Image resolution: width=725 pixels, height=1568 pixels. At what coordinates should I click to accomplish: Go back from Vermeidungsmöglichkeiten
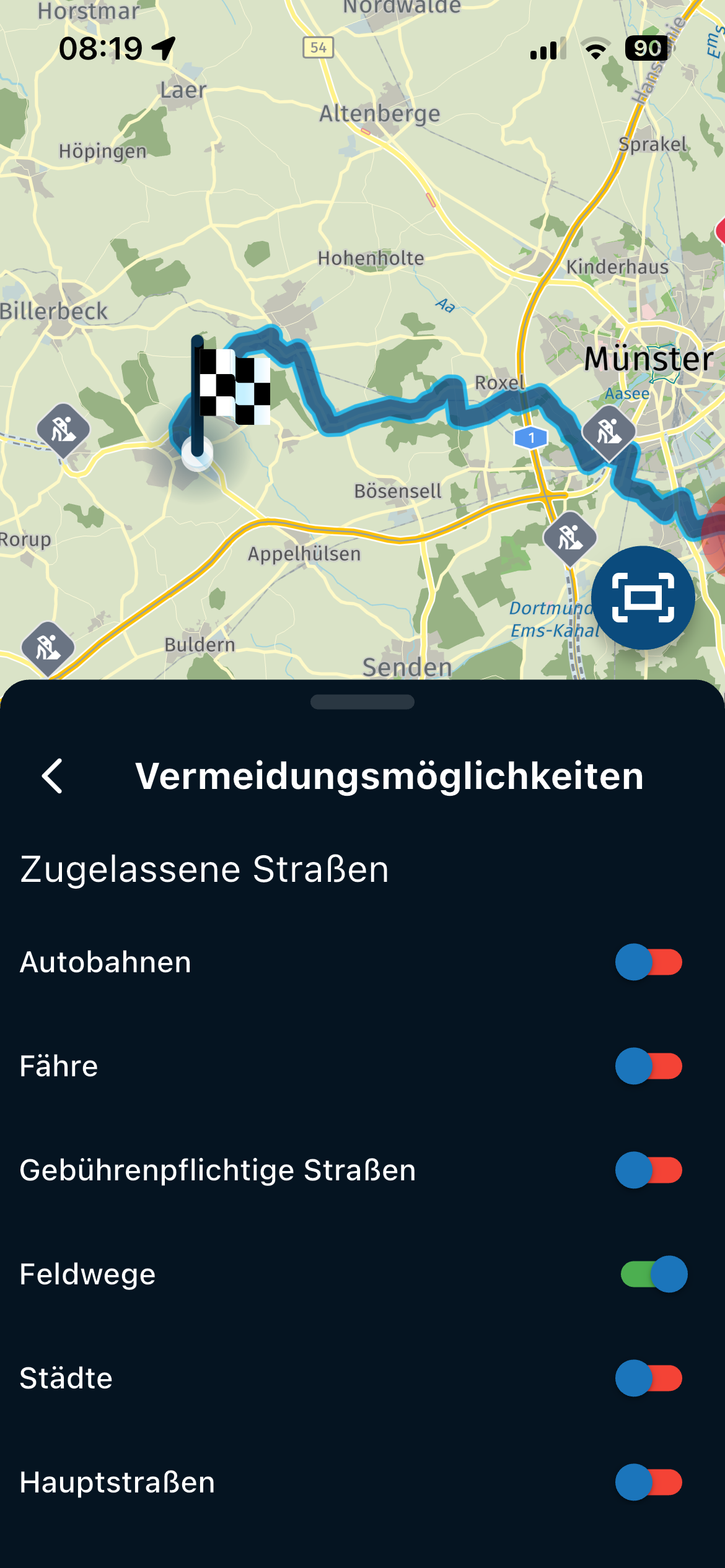(53, 776)
